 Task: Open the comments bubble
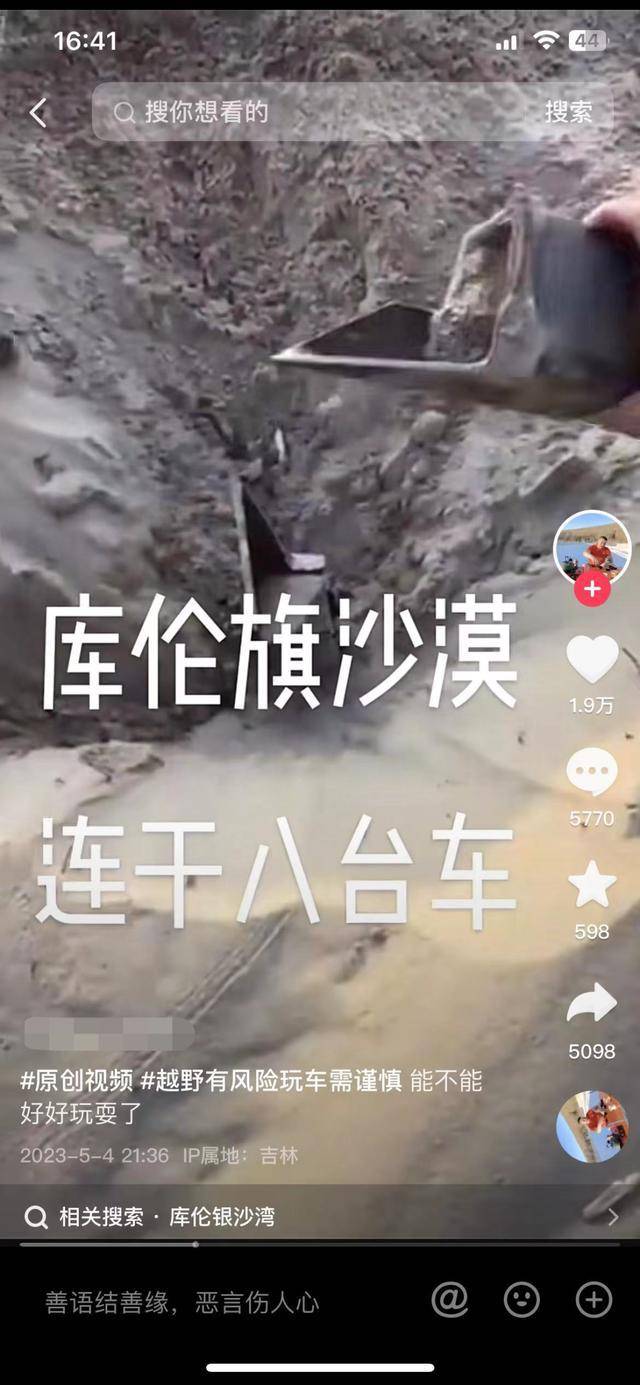coord(592,773)
